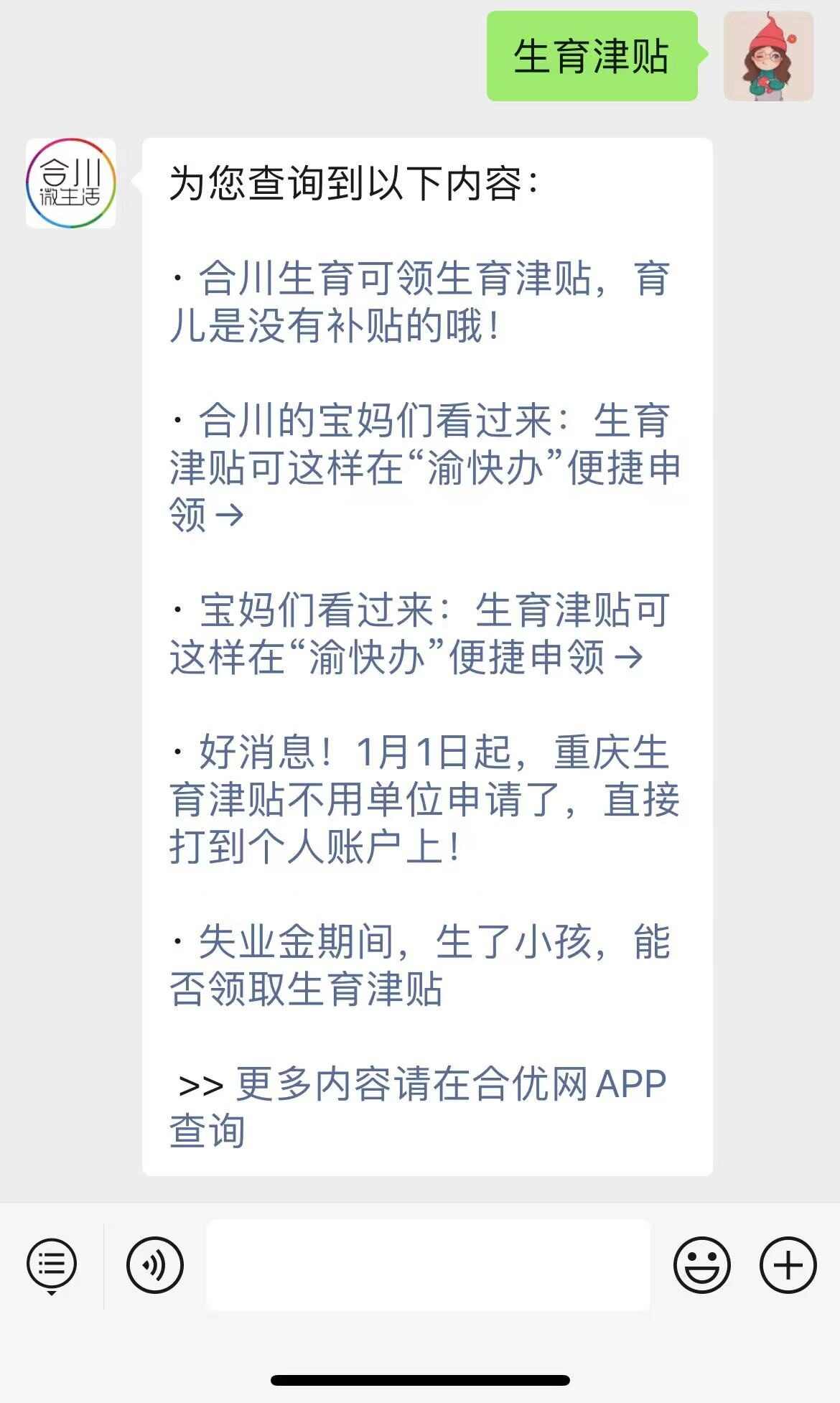Open link 合川生育可领生育津贴
Image resolution: width=840 pixels, height=1403 pixels.
click(x=420, y=302)
